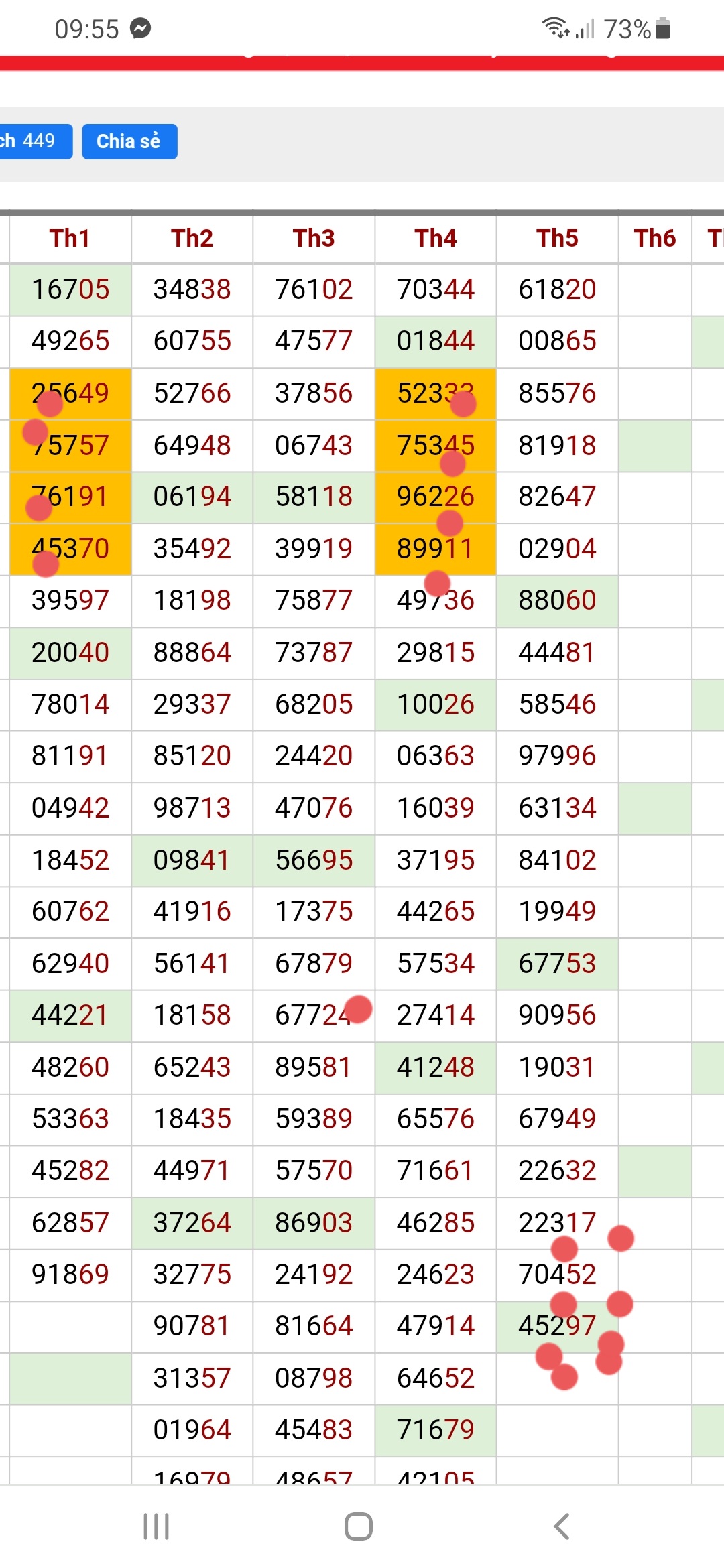
Task: Tap the blue button ending in 449
Action: pyautogui.click(x=35, y=141)
